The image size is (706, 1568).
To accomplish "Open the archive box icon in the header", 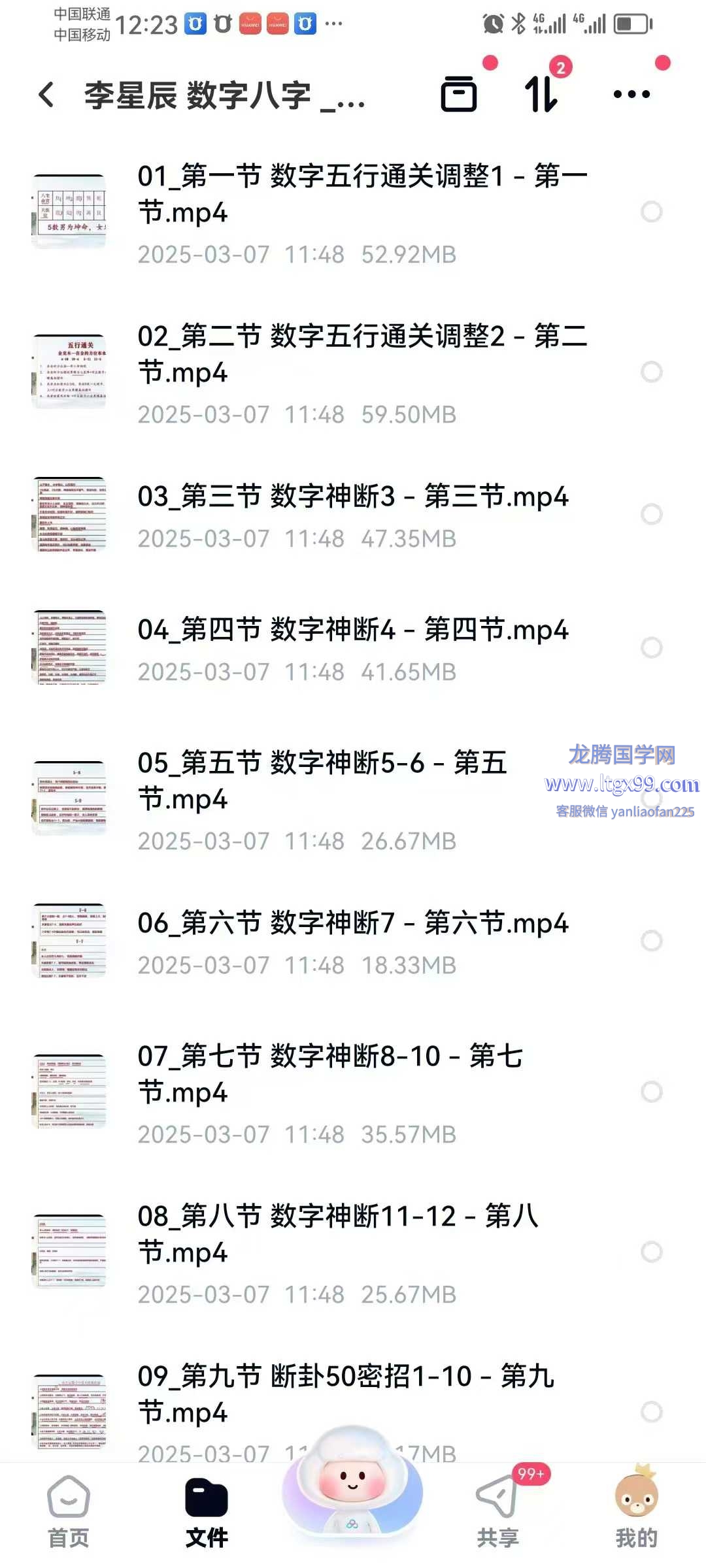I will [x=459, y=95].
